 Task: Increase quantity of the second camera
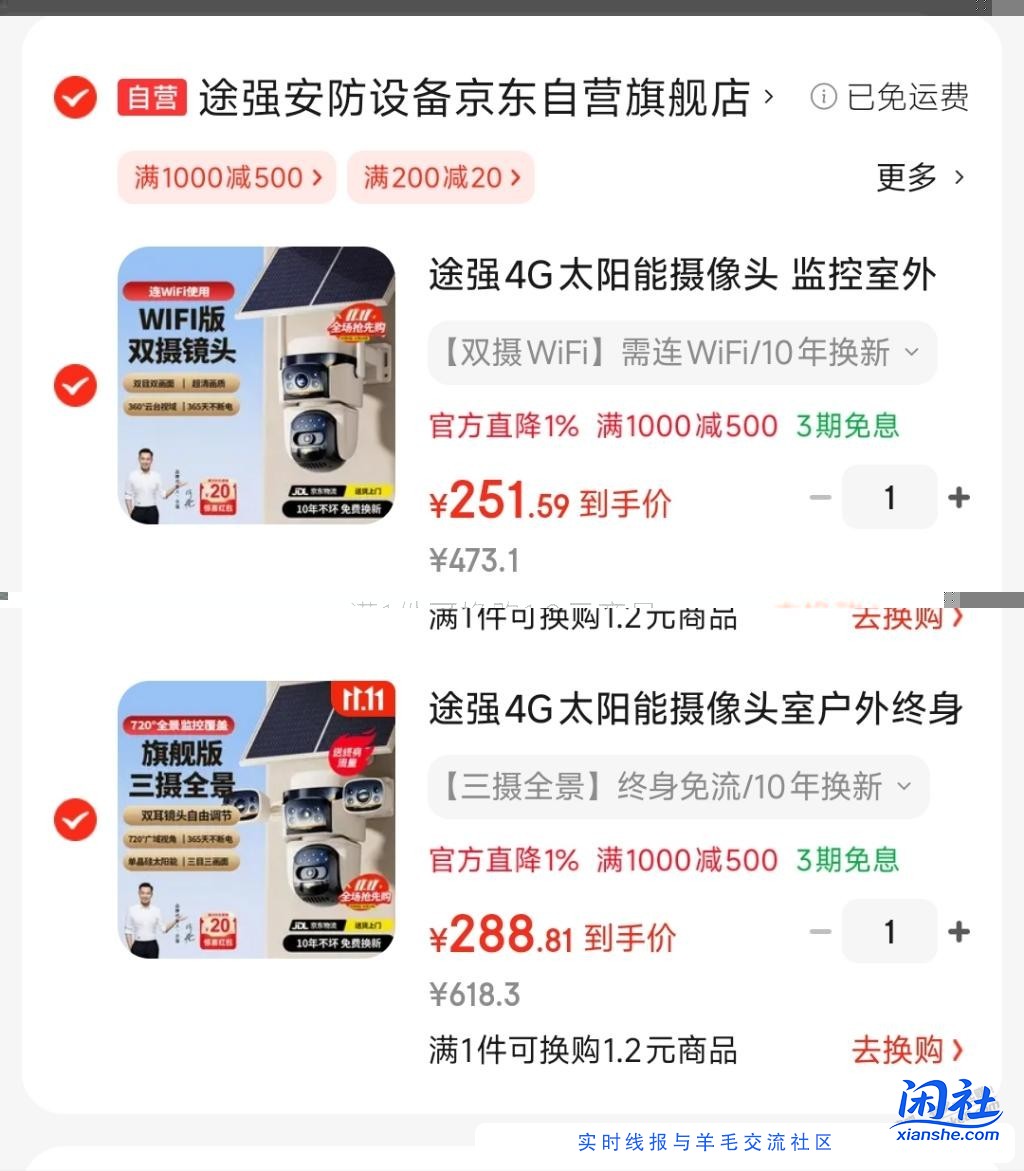[958, 931]
